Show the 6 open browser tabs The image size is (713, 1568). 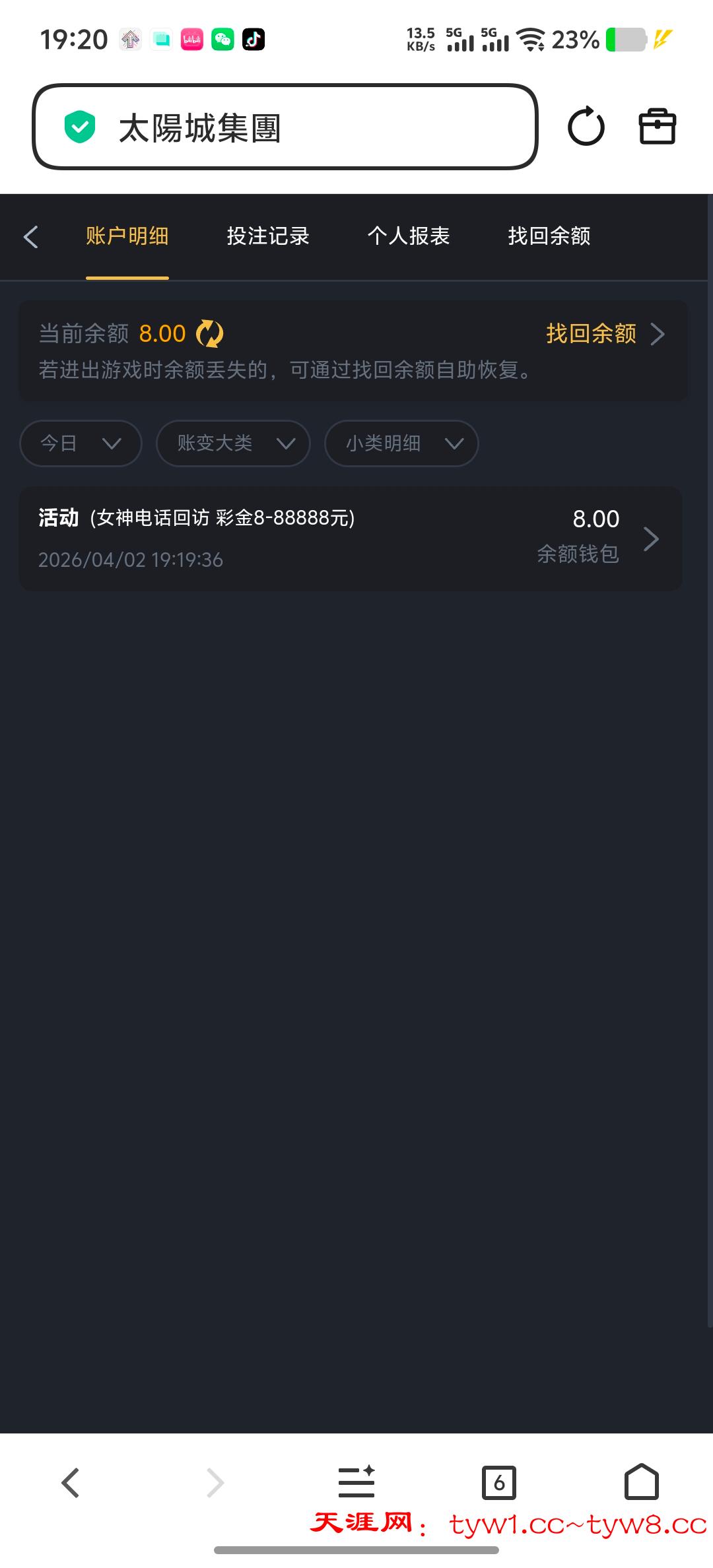tap(499, 1482)
